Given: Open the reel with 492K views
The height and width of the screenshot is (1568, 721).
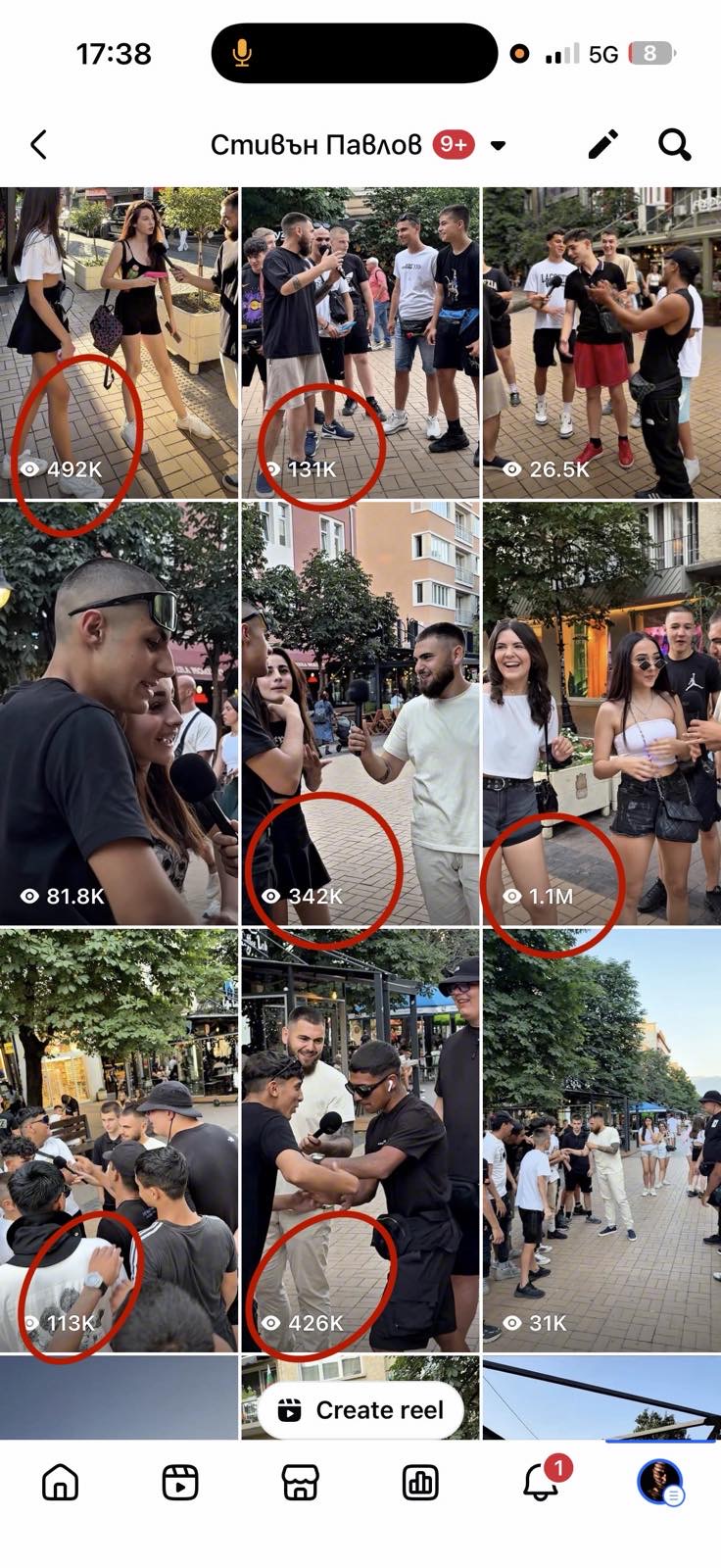Looking at the screenshot, I should coord(119,342).
